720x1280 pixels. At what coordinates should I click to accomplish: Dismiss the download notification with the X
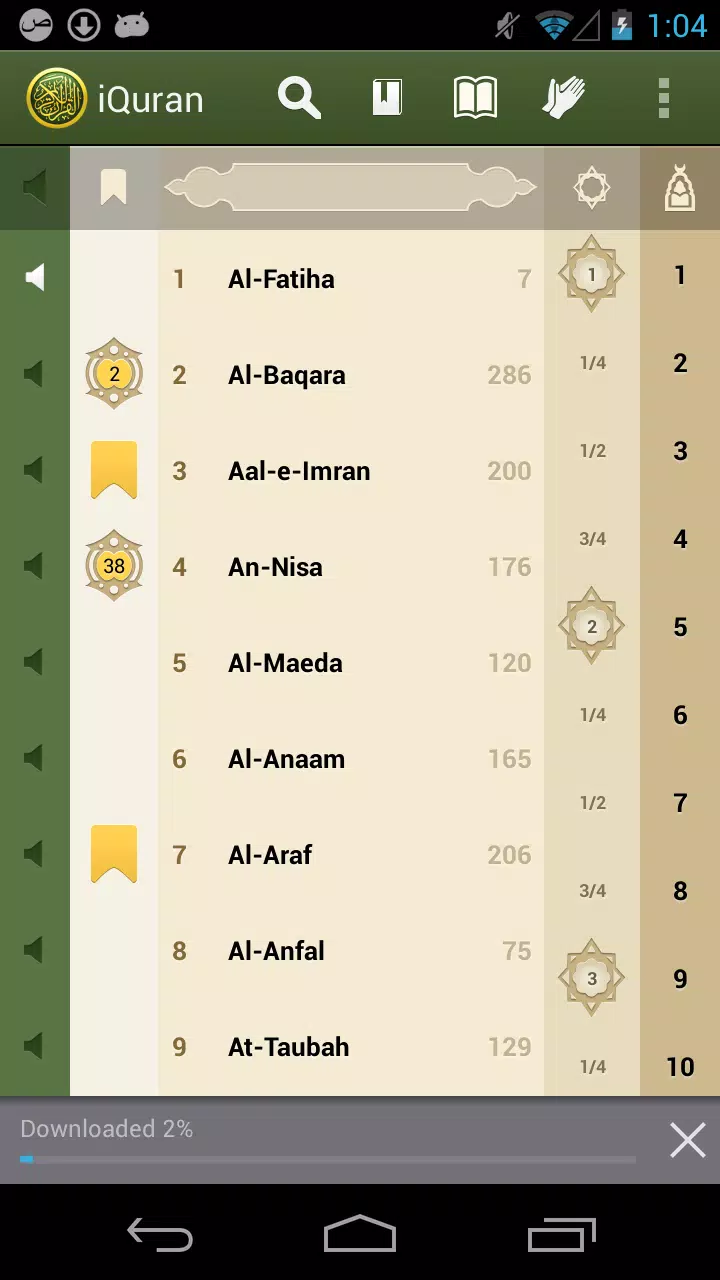(687, 1139)
